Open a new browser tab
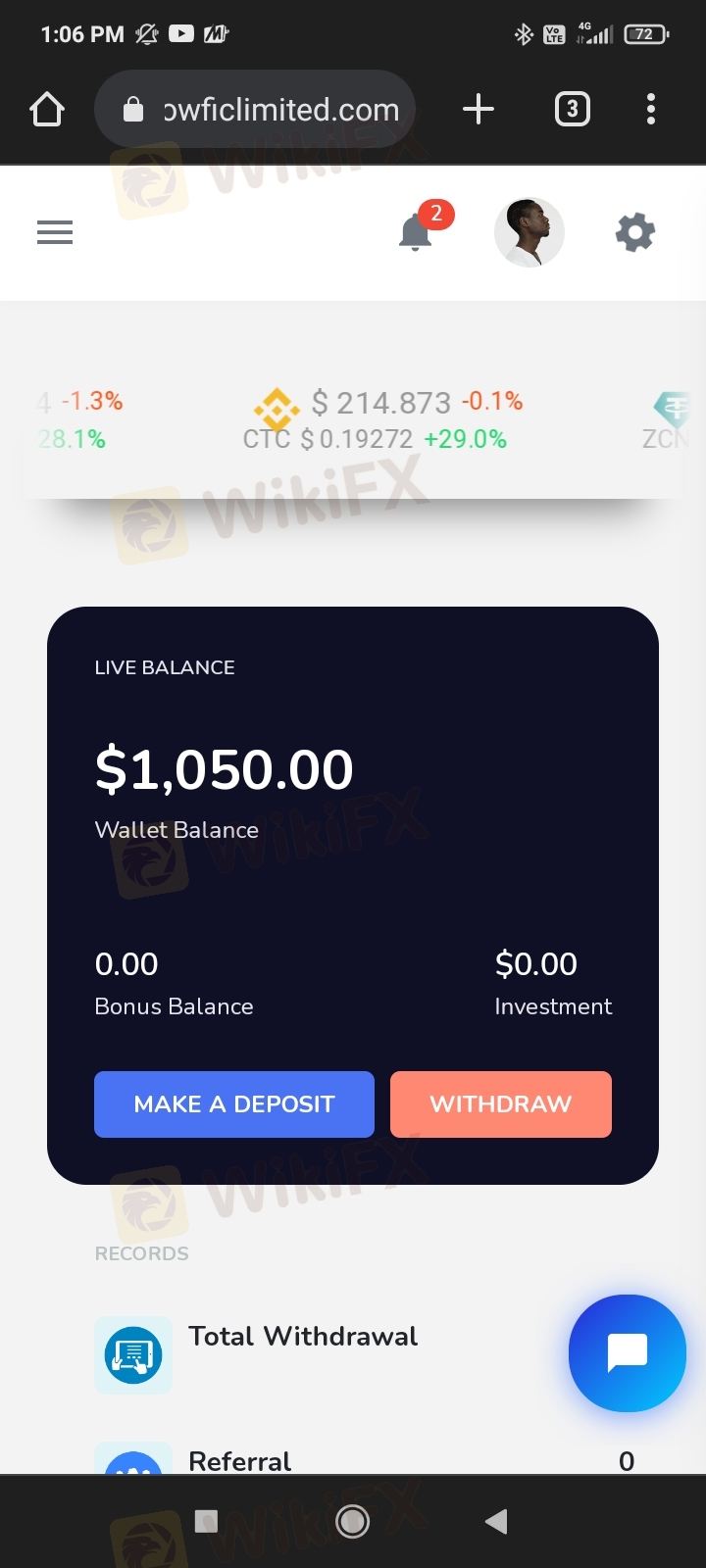The height and width of the screenshot is (1568, 706). [x=478, y=109]
